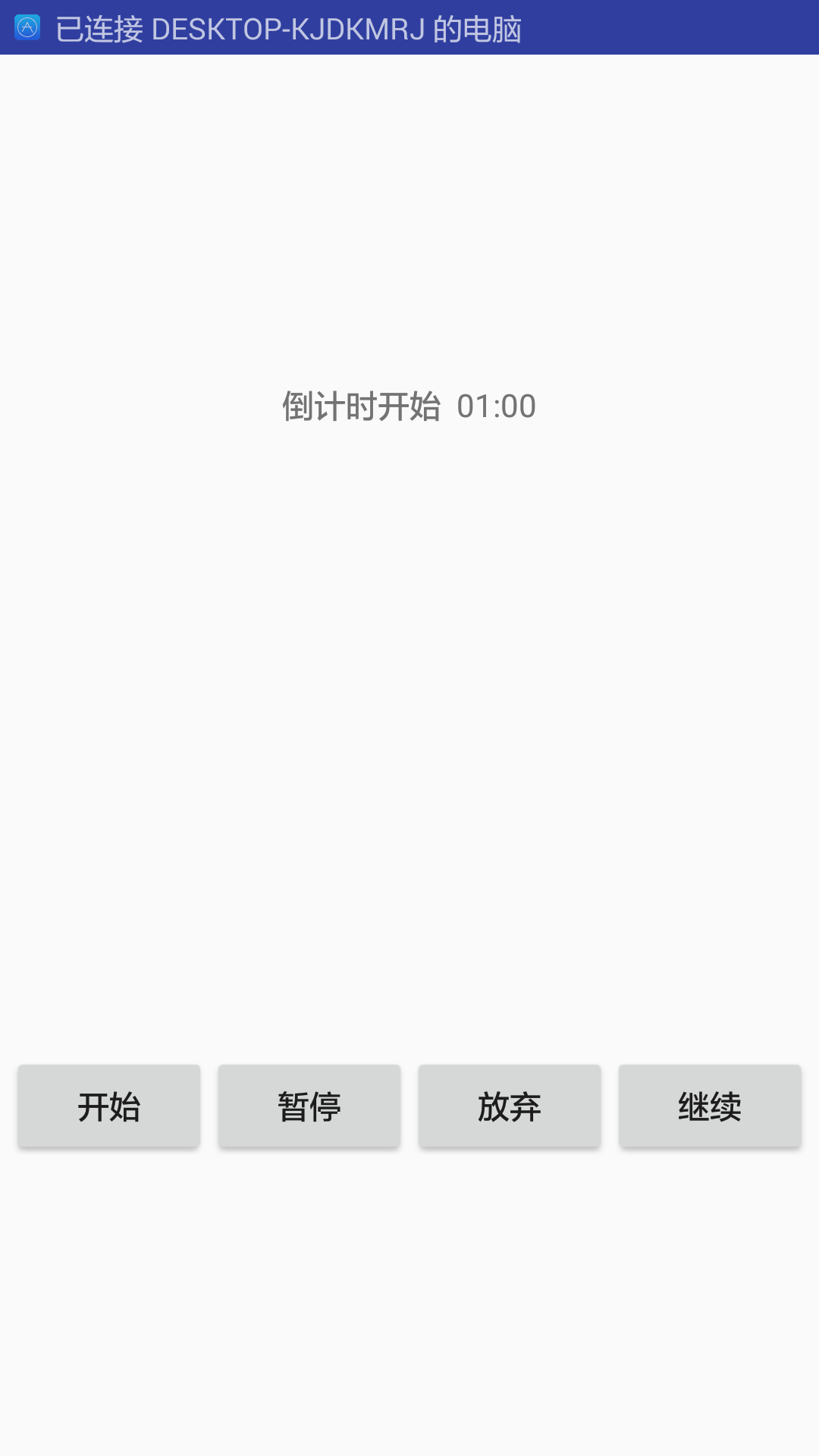Viewport: 819px width, 1456px height.
Task: Resume the countdown via 继续
Action: click(x=710, y=1106)
